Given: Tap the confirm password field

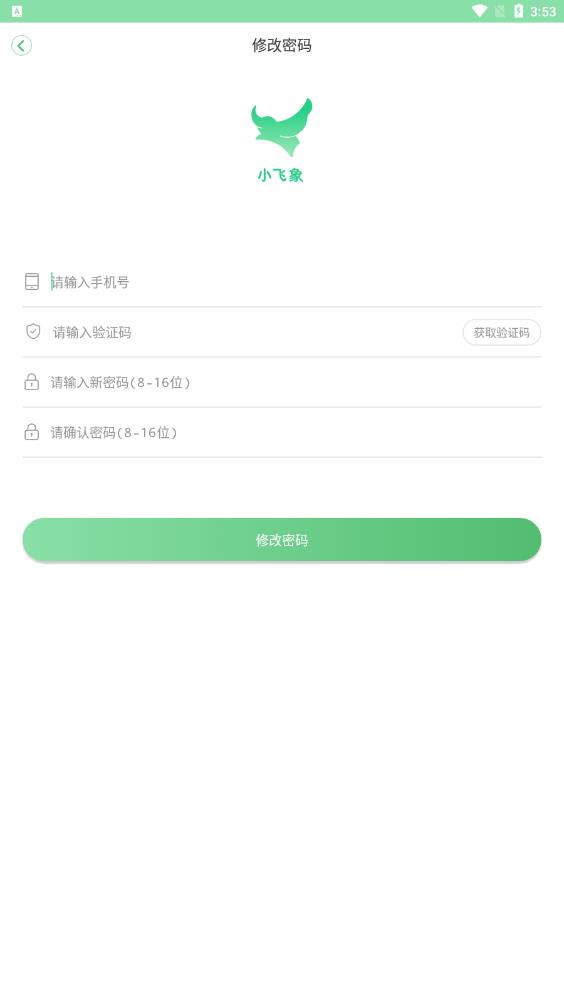Looking at the screenshot, I should (x=295, y=433).
